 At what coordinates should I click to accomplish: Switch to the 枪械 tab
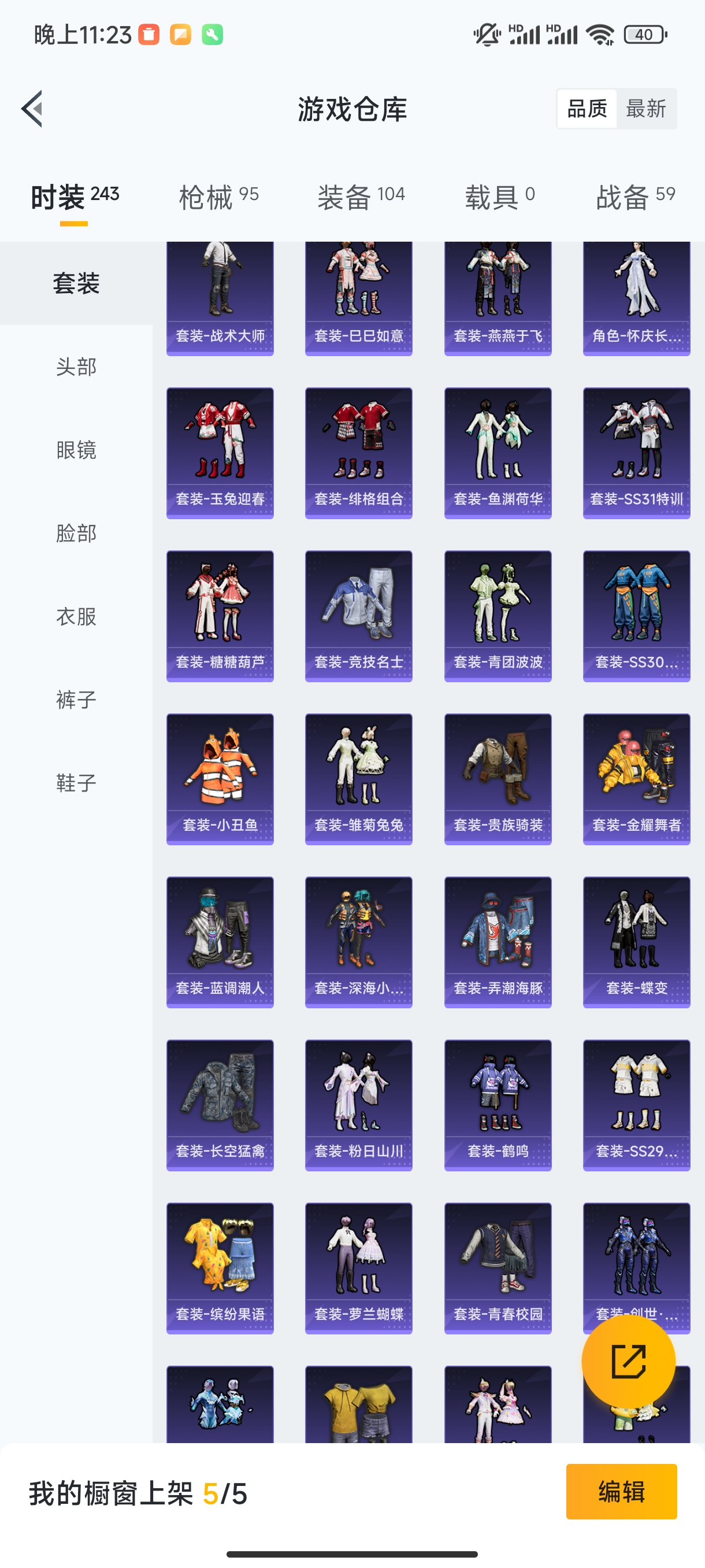point(218,197)
